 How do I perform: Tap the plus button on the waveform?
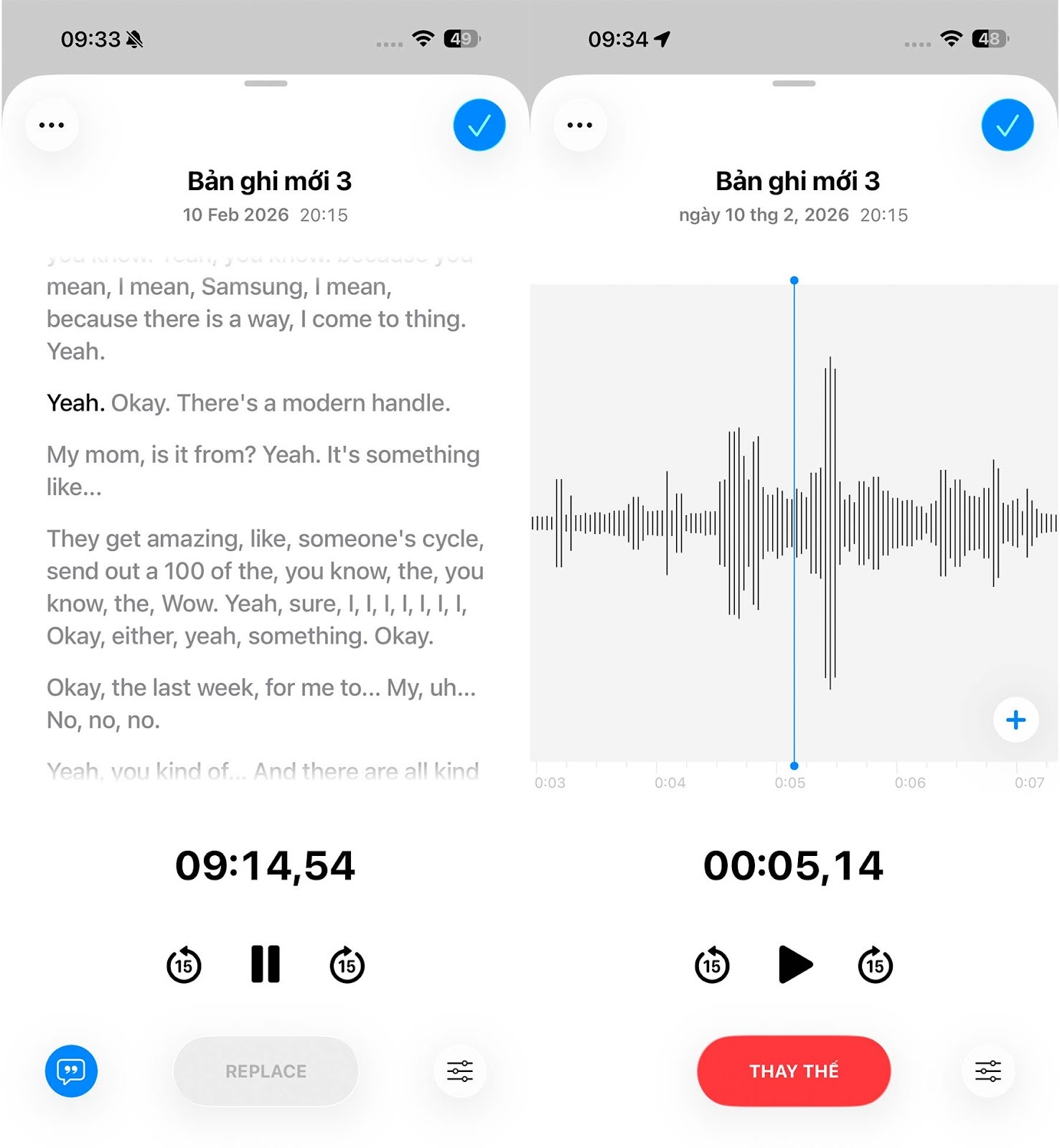[1015, 720]
